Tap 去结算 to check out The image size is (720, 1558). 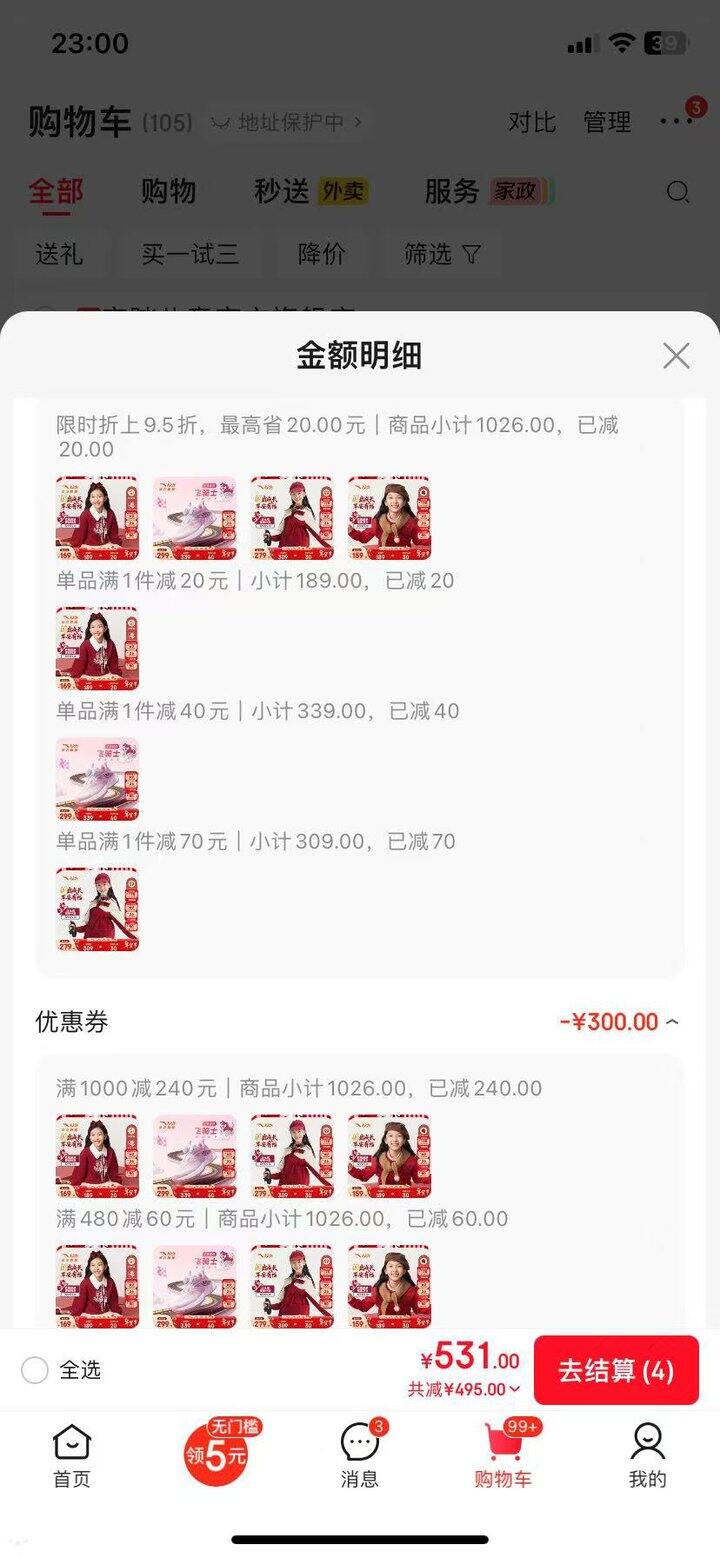point(616,1371)
